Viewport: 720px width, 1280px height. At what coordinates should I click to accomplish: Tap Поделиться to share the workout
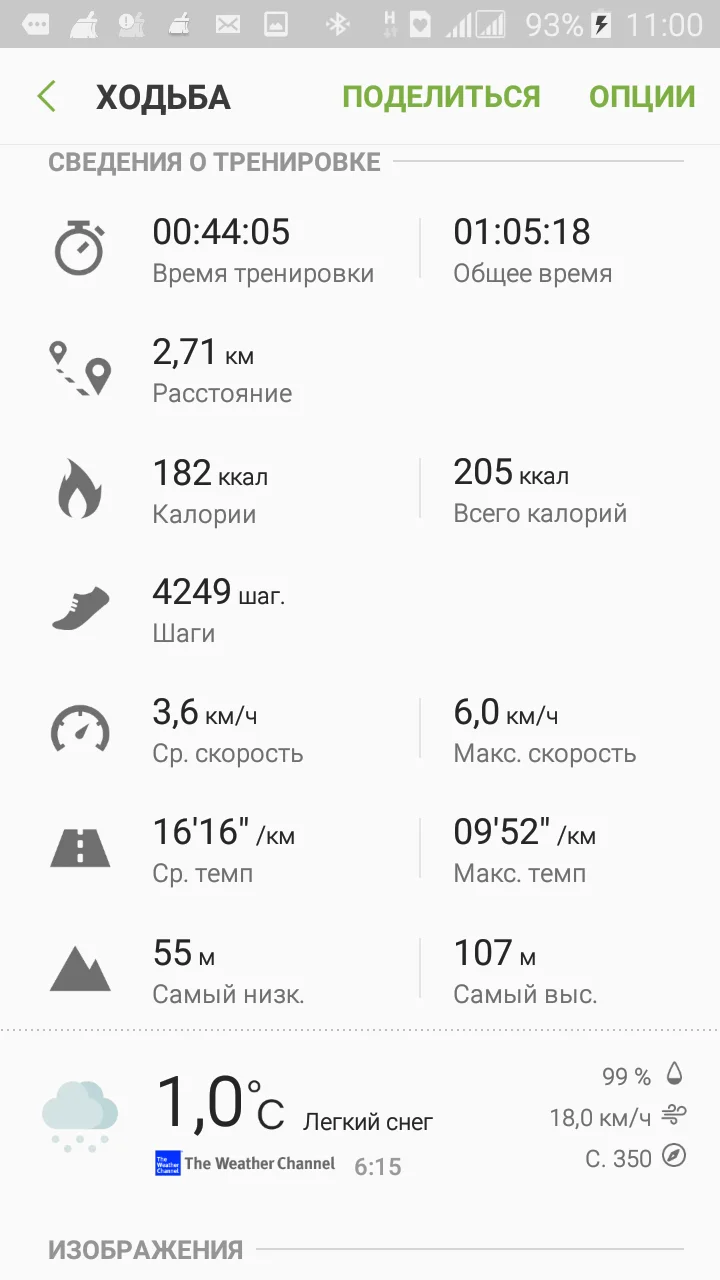pos(441,97)
